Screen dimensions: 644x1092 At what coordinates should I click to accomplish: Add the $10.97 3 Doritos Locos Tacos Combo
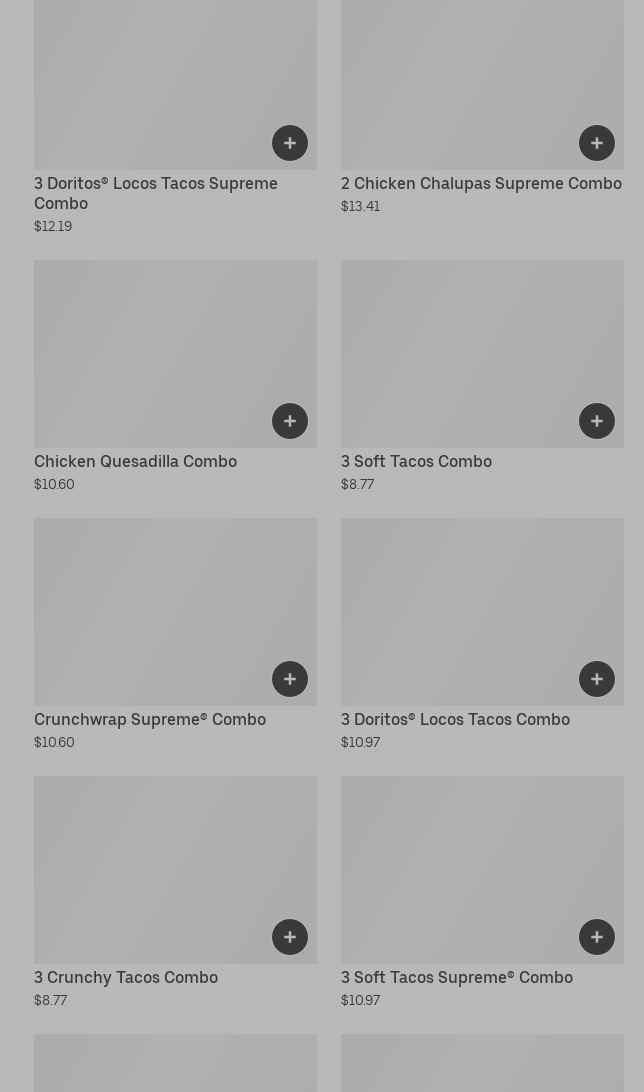point(597,679)
